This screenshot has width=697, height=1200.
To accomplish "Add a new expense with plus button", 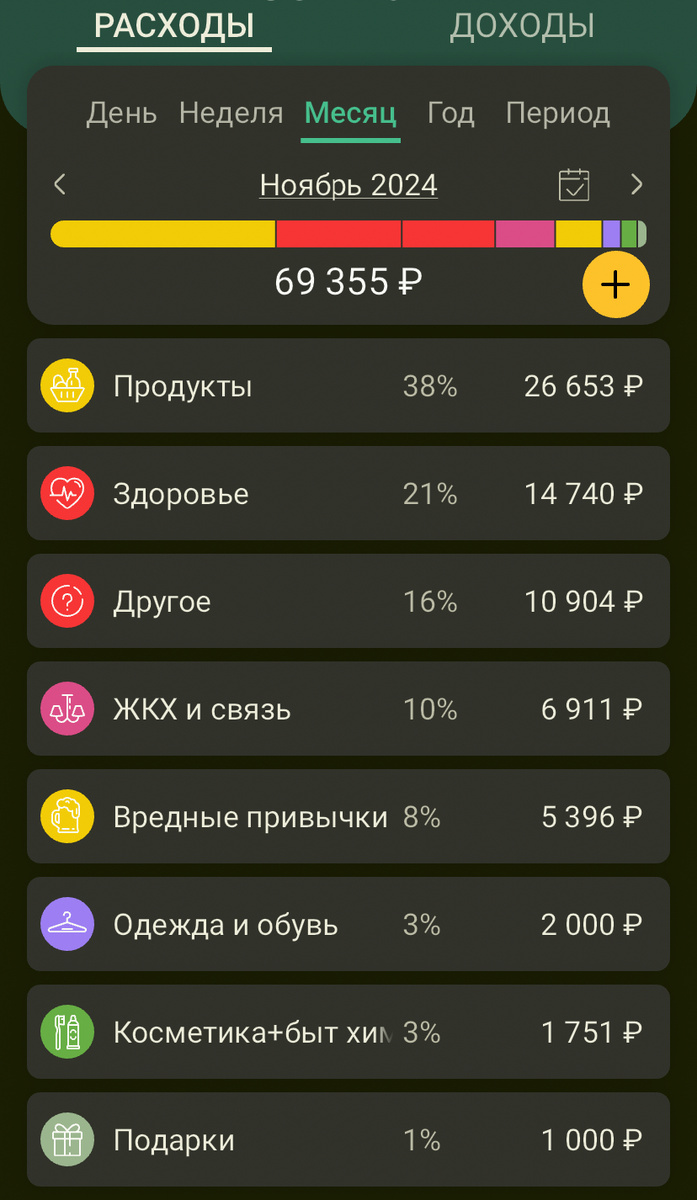I will click(x=615, y=285).
